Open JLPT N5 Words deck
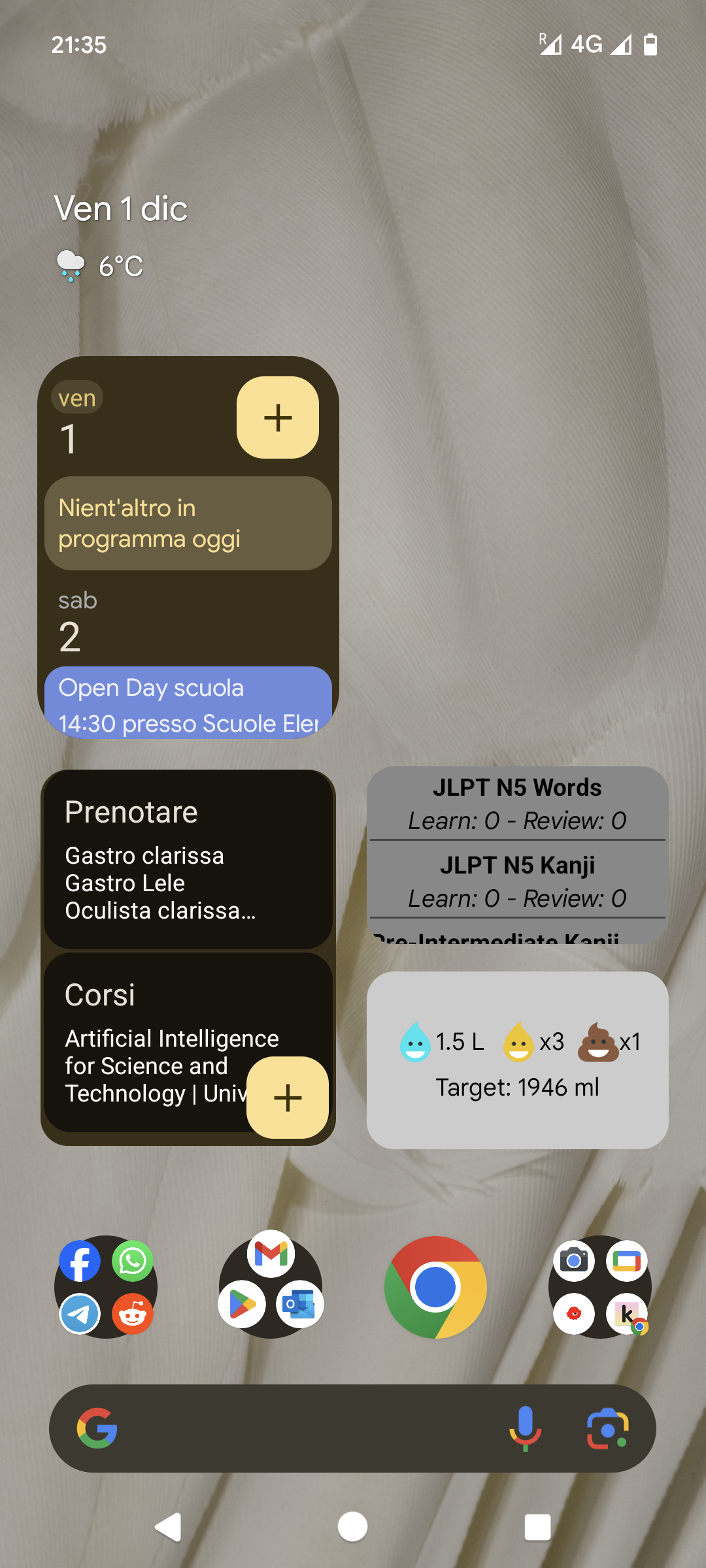The height and width of the screenshot is (1568, 706). (x=517, y=803)
